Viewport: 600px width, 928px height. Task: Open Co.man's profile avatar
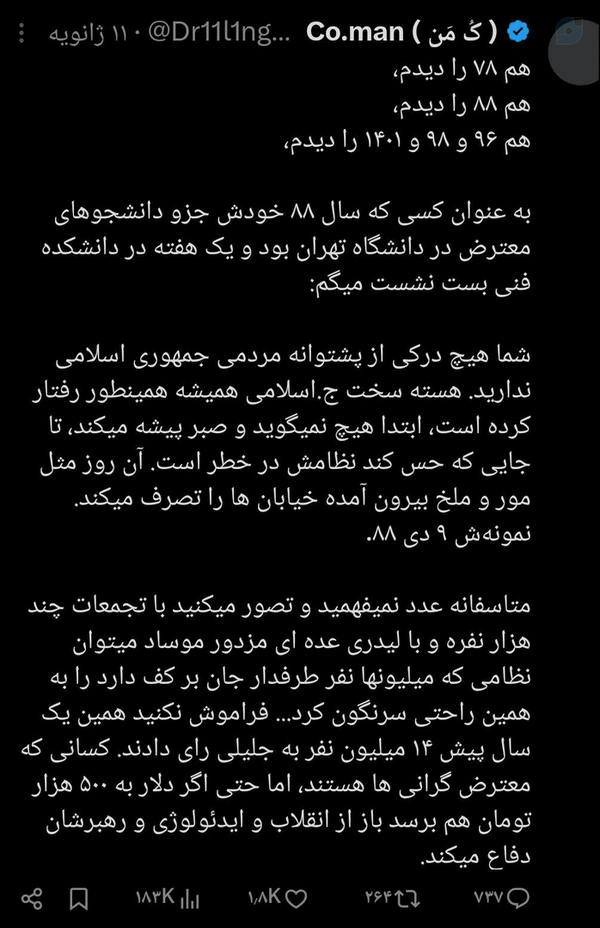[x=574, y=51]
